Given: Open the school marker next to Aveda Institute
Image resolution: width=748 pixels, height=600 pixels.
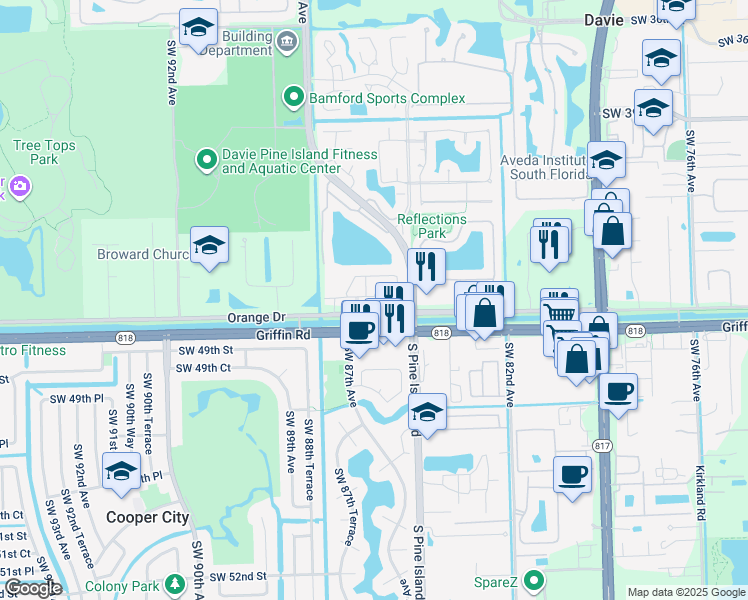Looking at the screenshot, I should click(x=606, y=160).
